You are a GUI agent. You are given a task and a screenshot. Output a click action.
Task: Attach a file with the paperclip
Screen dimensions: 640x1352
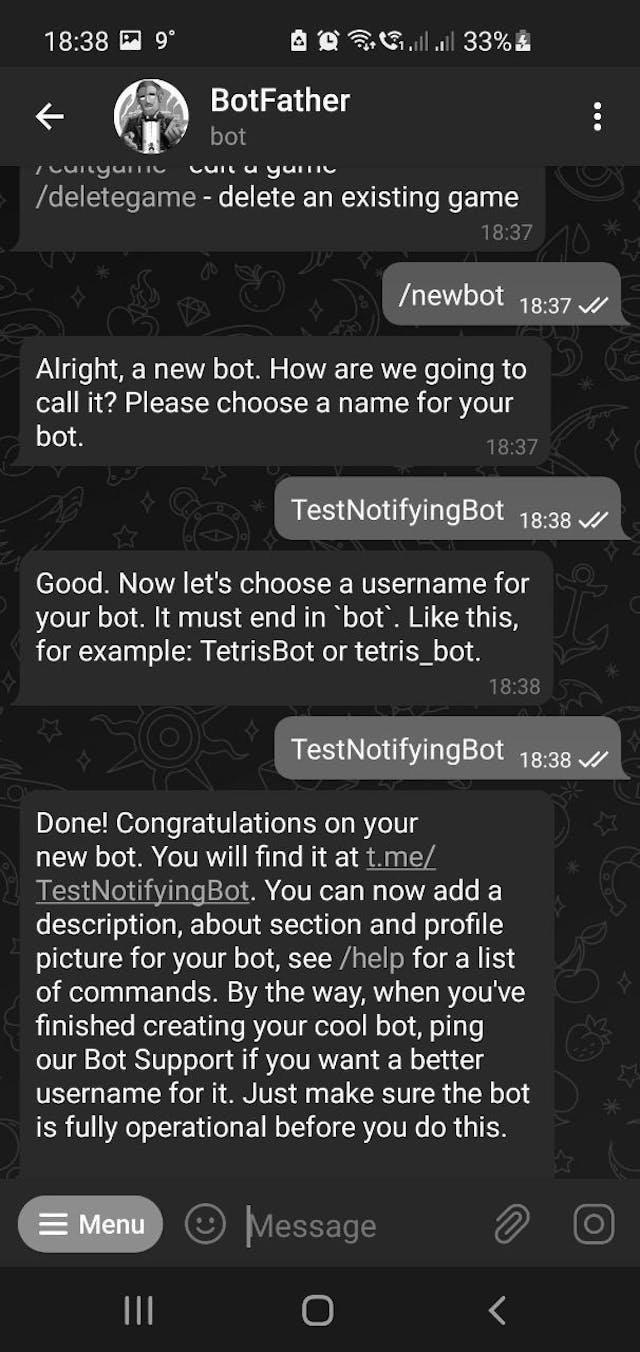(512, 1224)
